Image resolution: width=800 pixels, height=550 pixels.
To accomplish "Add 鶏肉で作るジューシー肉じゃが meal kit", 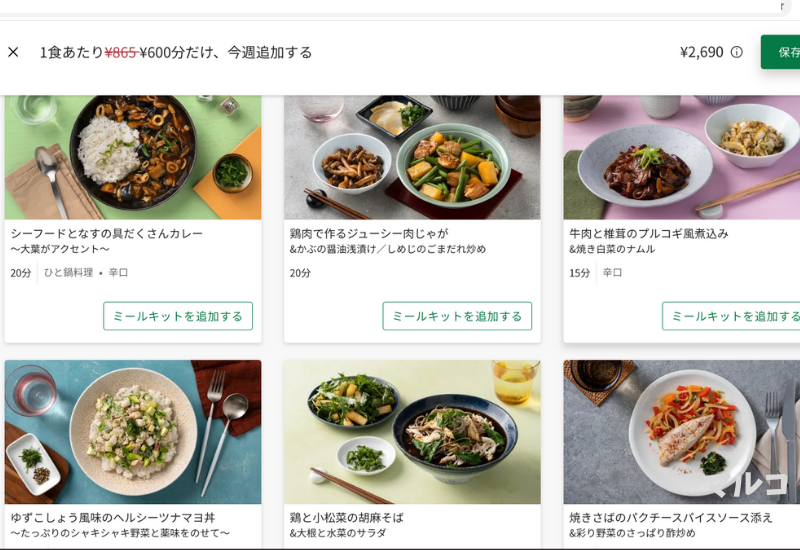I will coord(457,316).
